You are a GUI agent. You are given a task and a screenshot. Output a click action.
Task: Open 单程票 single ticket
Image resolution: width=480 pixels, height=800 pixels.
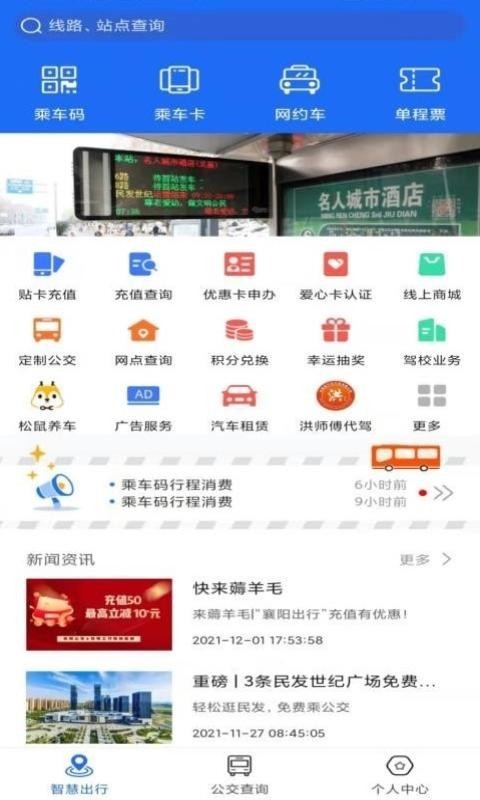[x=420, y=93]
